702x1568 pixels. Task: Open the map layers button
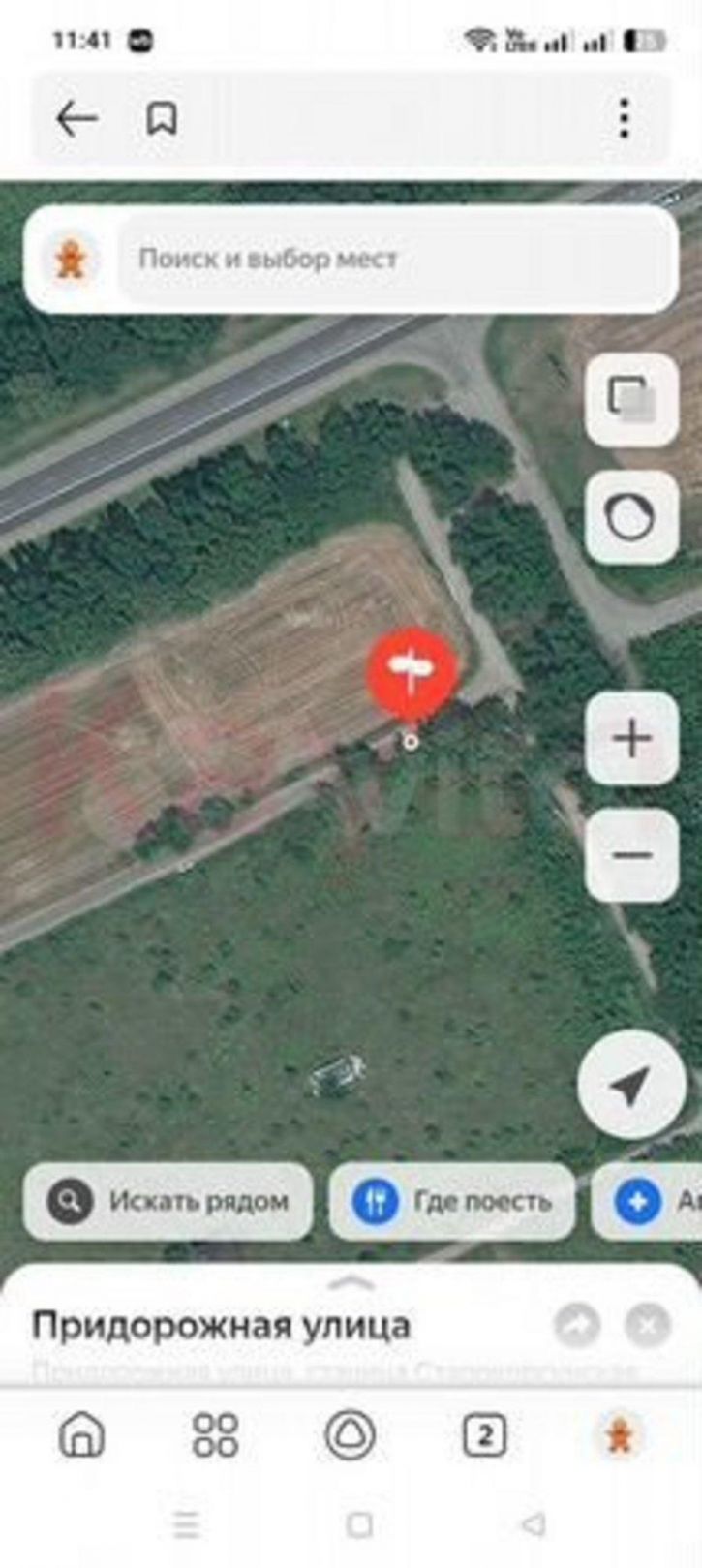(631, 399)
